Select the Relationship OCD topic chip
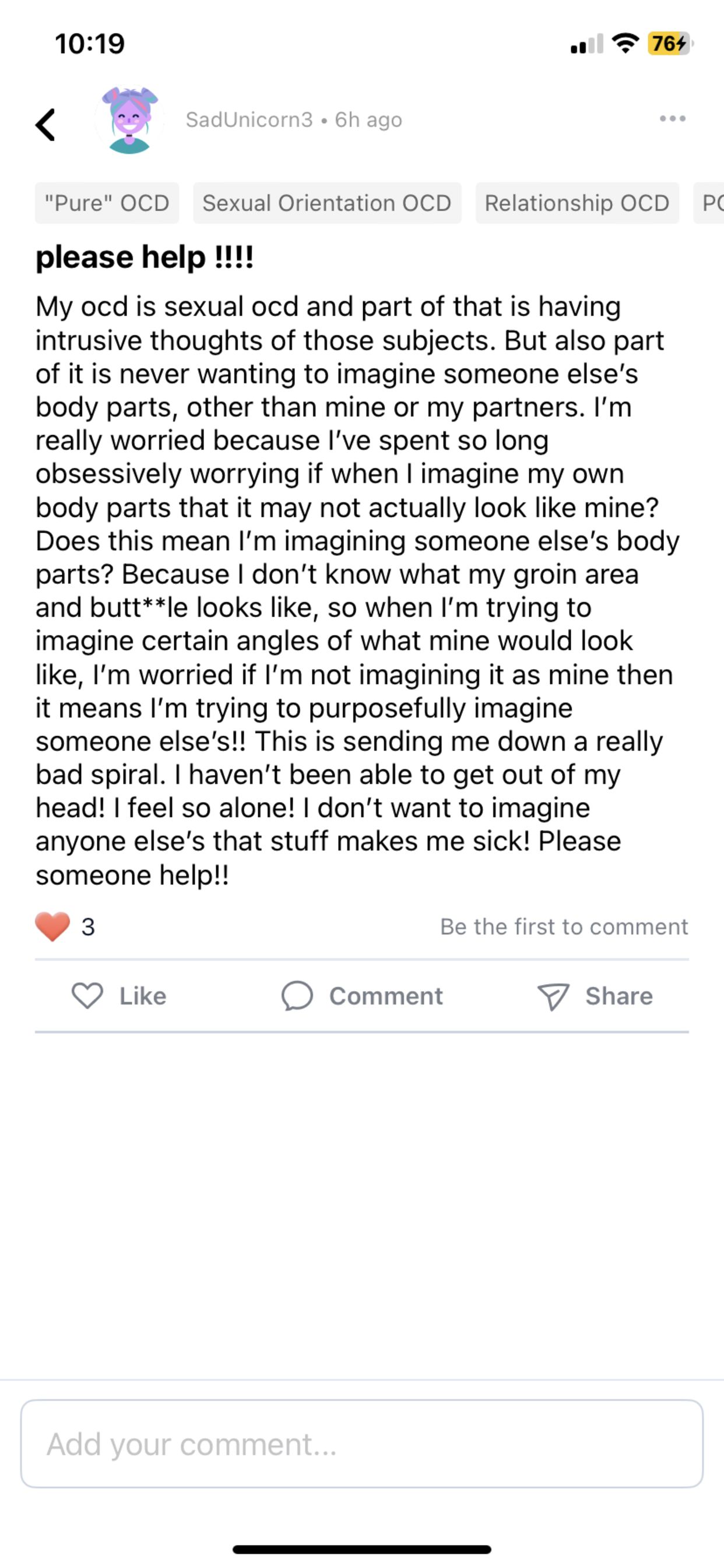 pos(577,202)
